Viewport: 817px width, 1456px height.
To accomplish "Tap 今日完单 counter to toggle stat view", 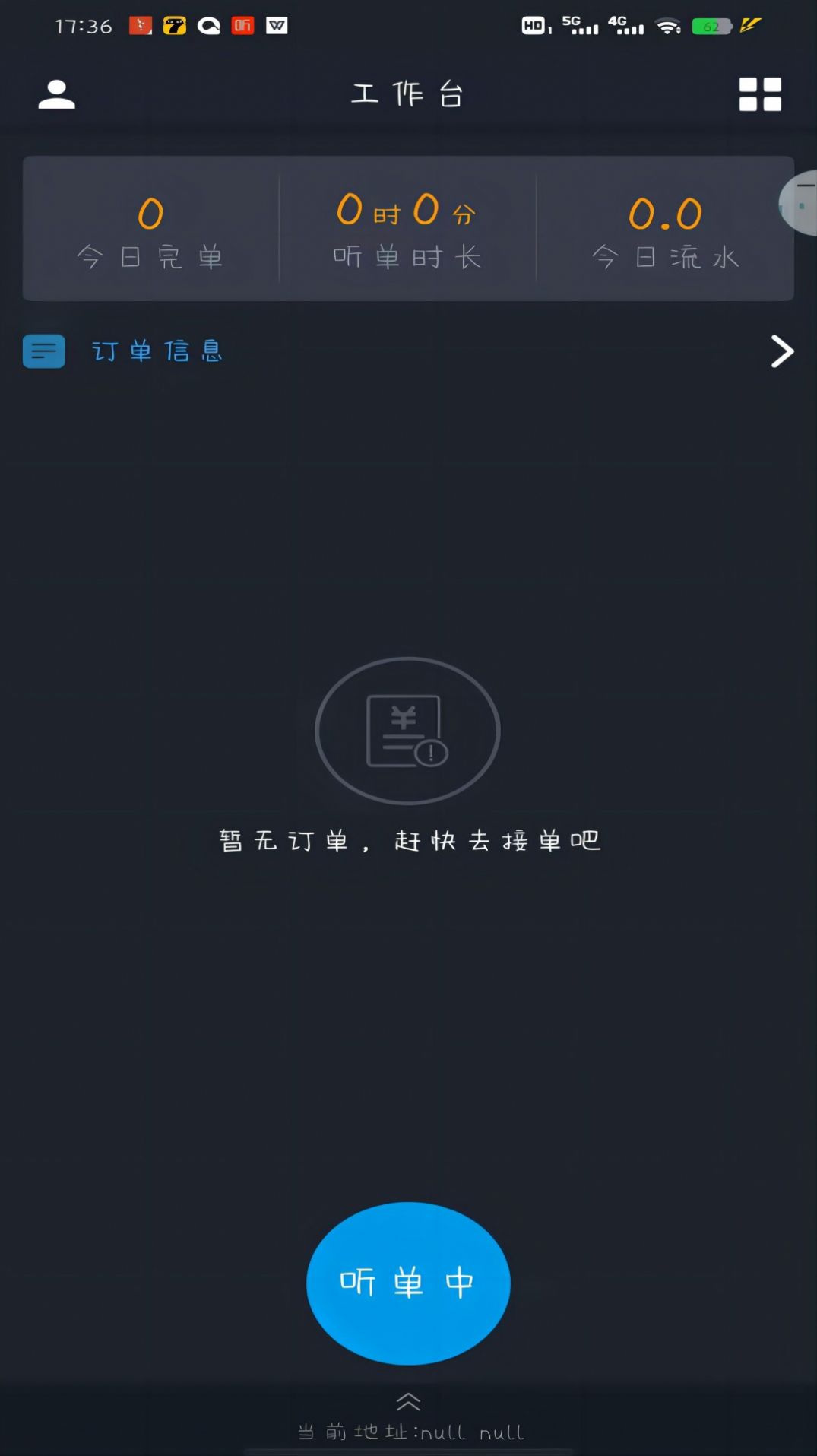I will coord(150,228).
